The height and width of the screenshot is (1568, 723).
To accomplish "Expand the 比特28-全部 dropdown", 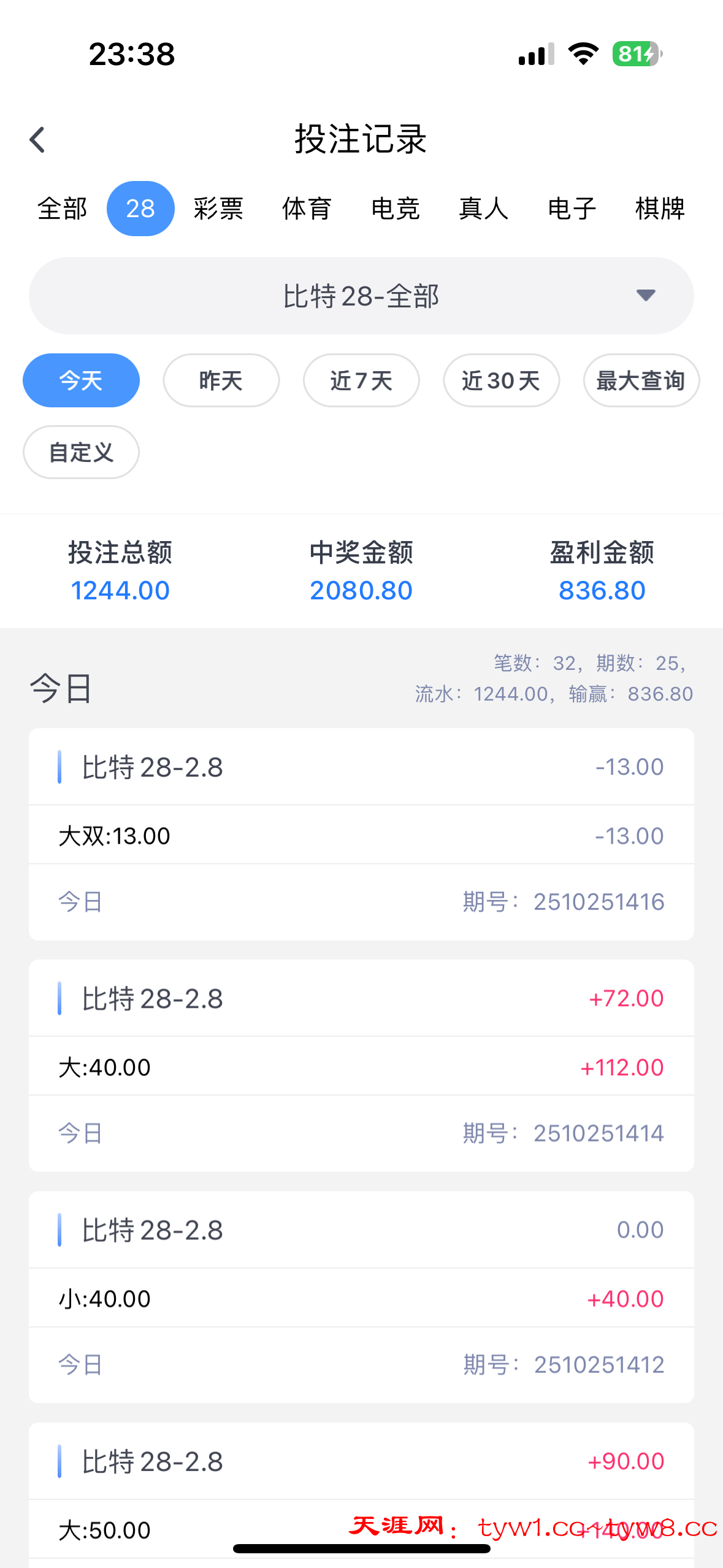I will coord(361,296).
